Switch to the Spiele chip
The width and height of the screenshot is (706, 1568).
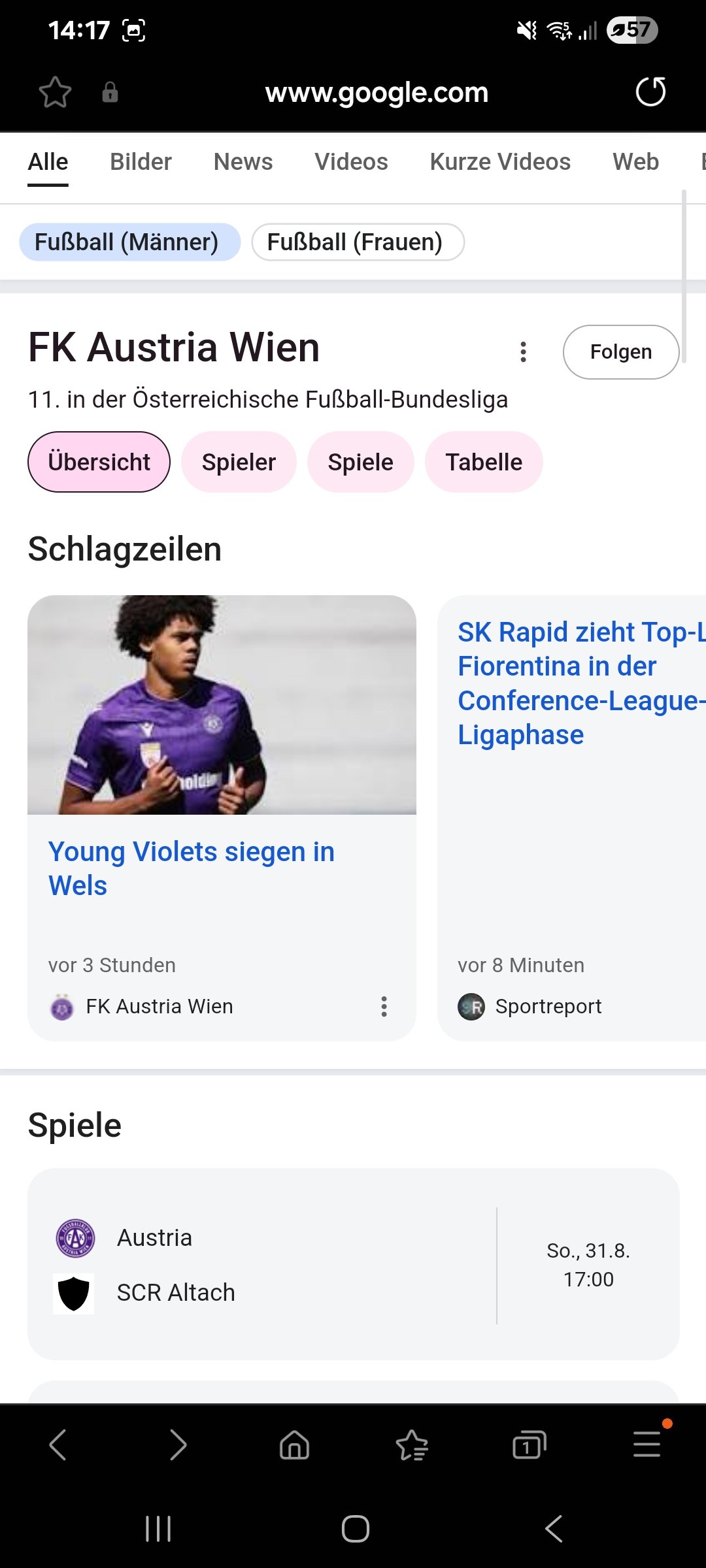(x=360, y=462)
